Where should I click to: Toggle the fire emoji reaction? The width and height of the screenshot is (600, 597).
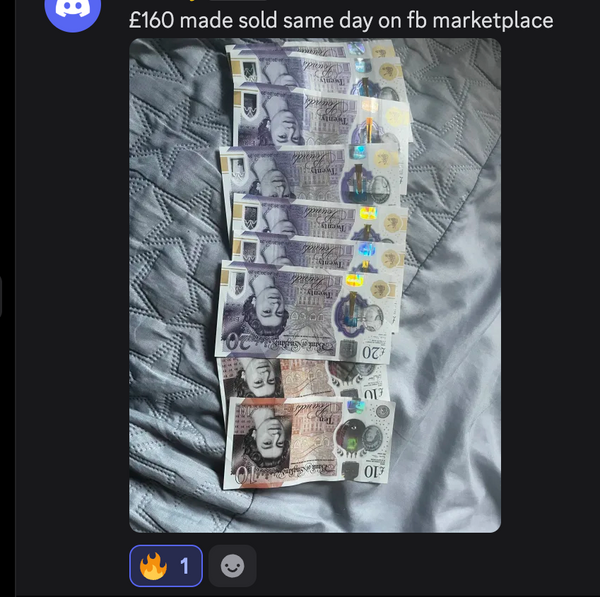point(166,566)
